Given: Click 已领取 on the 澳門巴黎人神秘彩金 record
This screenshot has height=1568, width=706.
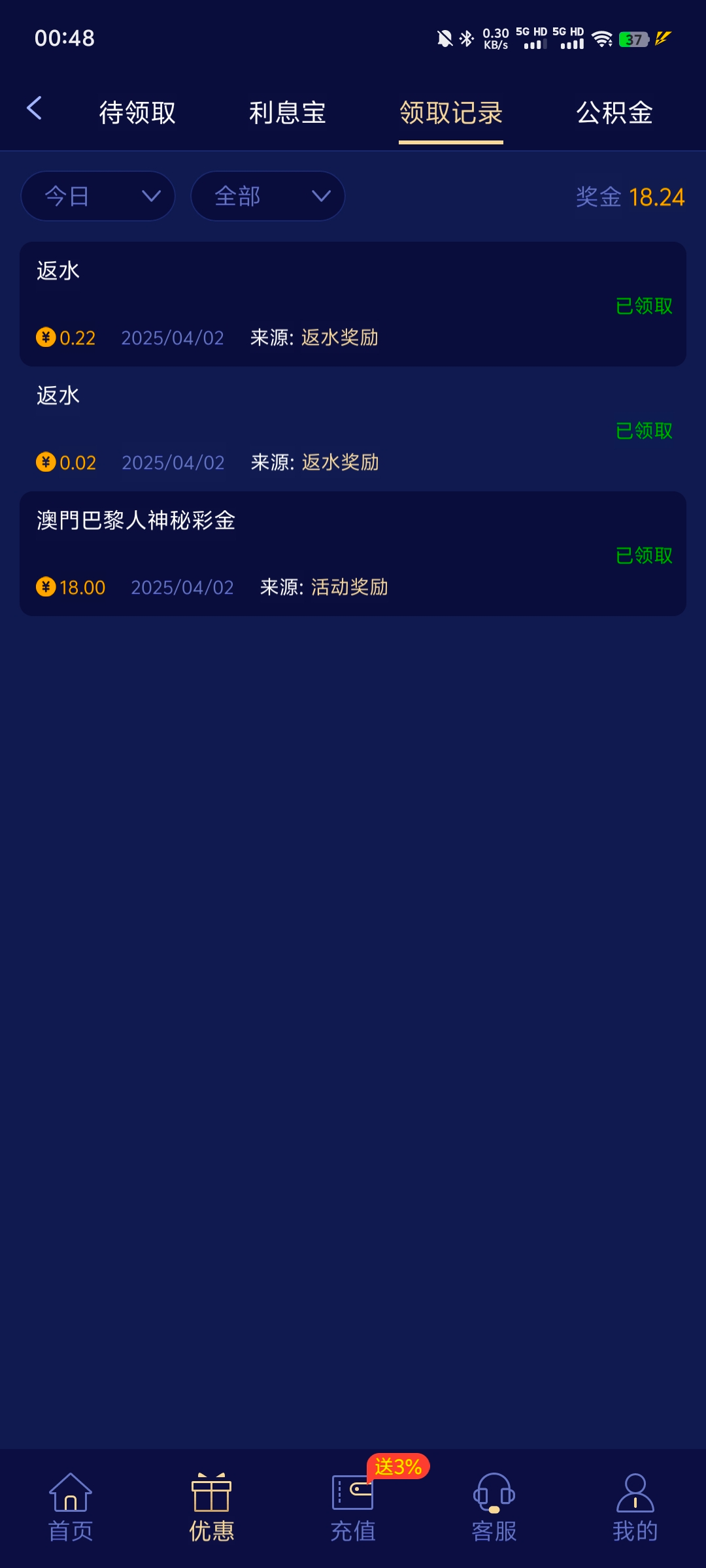Looking at the screenshot, I should [x=643, y=556].
